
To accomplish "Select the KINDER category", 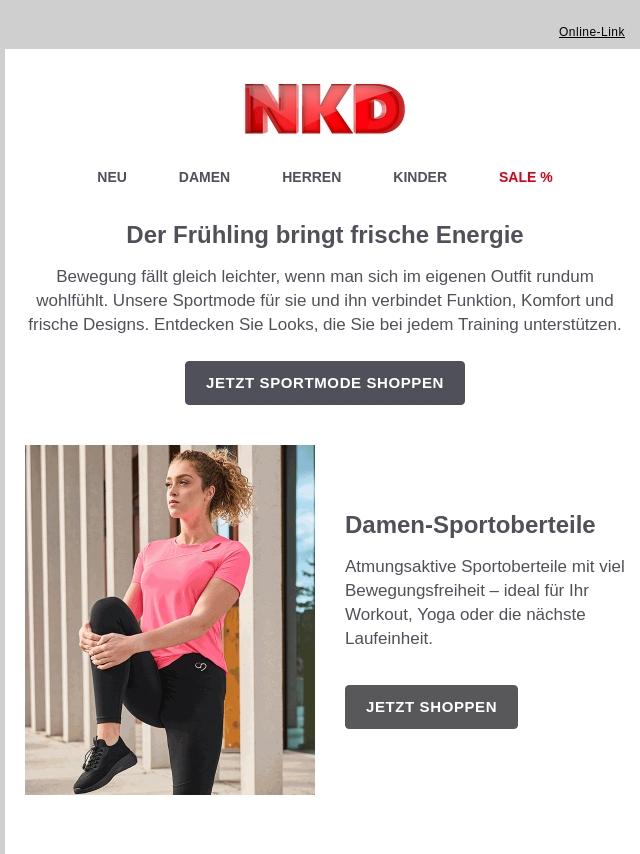I will click(420, 177).
